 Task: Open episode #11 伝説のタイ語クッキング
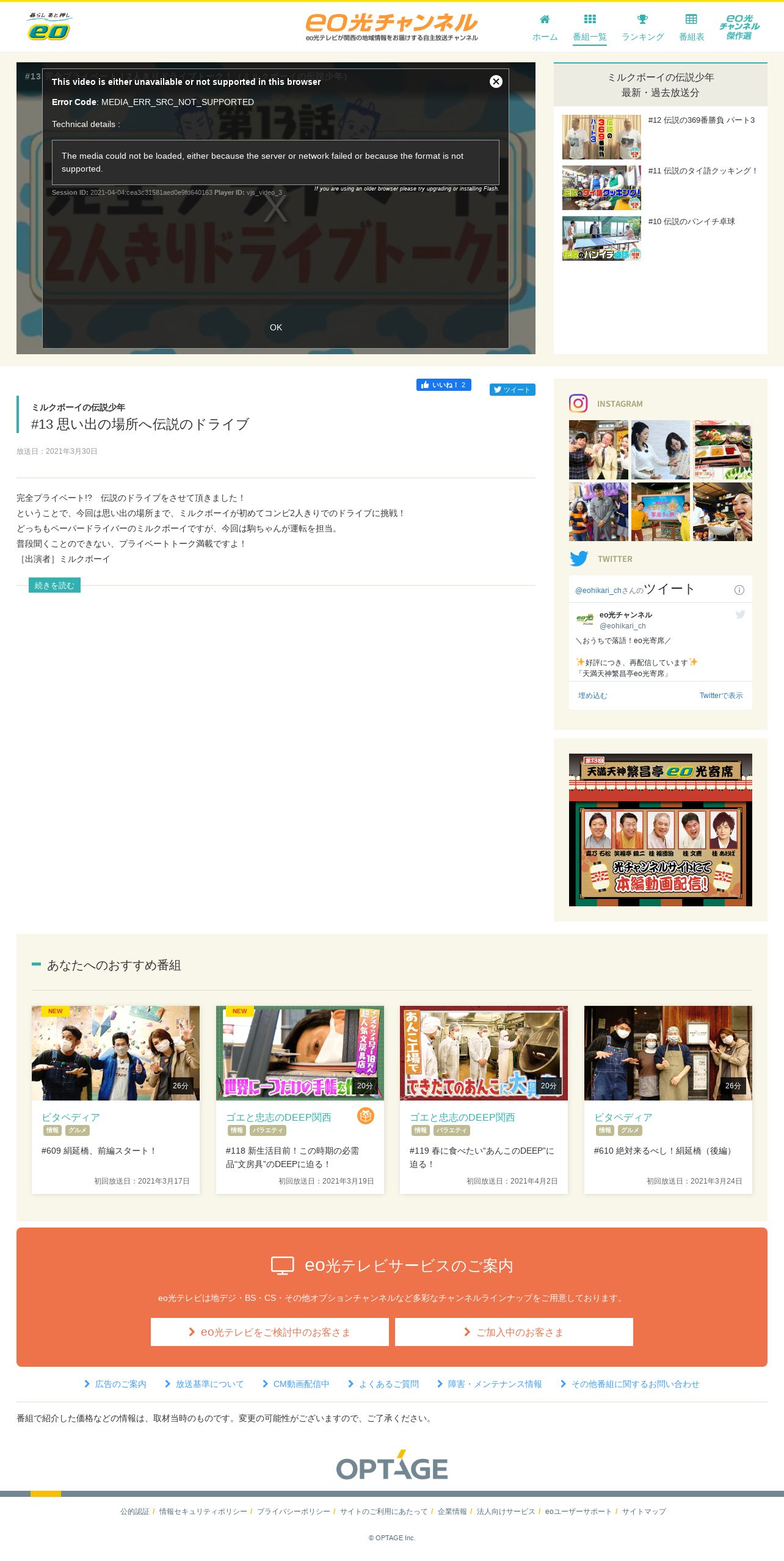pyautogui.click(x=660, y=187)
